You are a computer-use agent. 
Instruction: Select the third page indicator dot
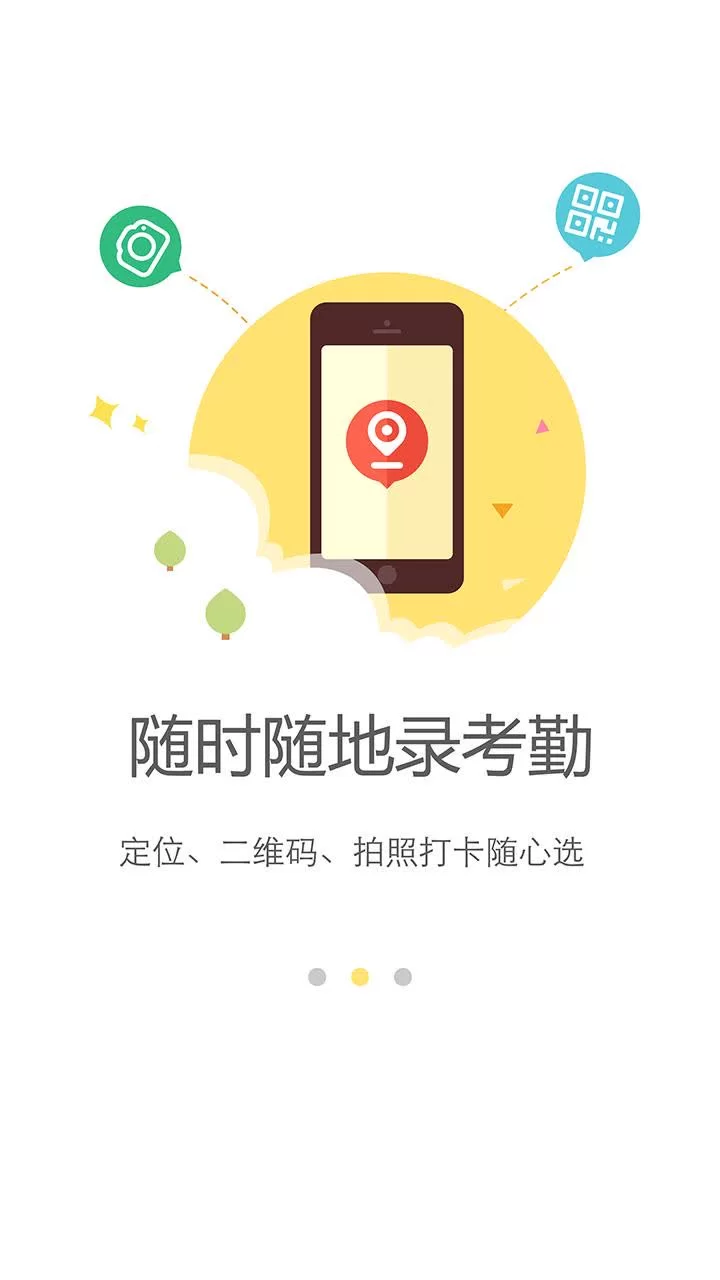(402, 977)
